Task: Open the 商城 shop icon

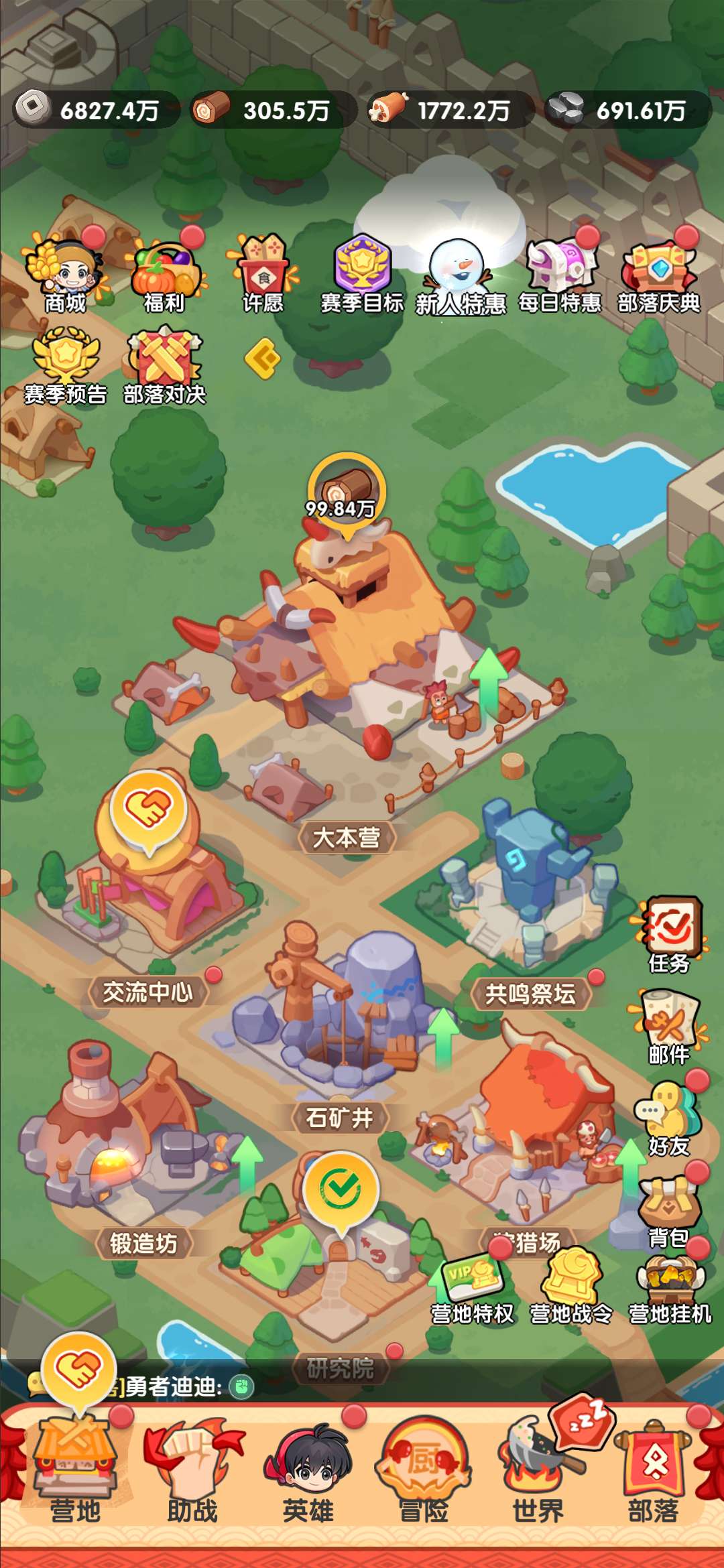Action: click(x=65, y=275)
